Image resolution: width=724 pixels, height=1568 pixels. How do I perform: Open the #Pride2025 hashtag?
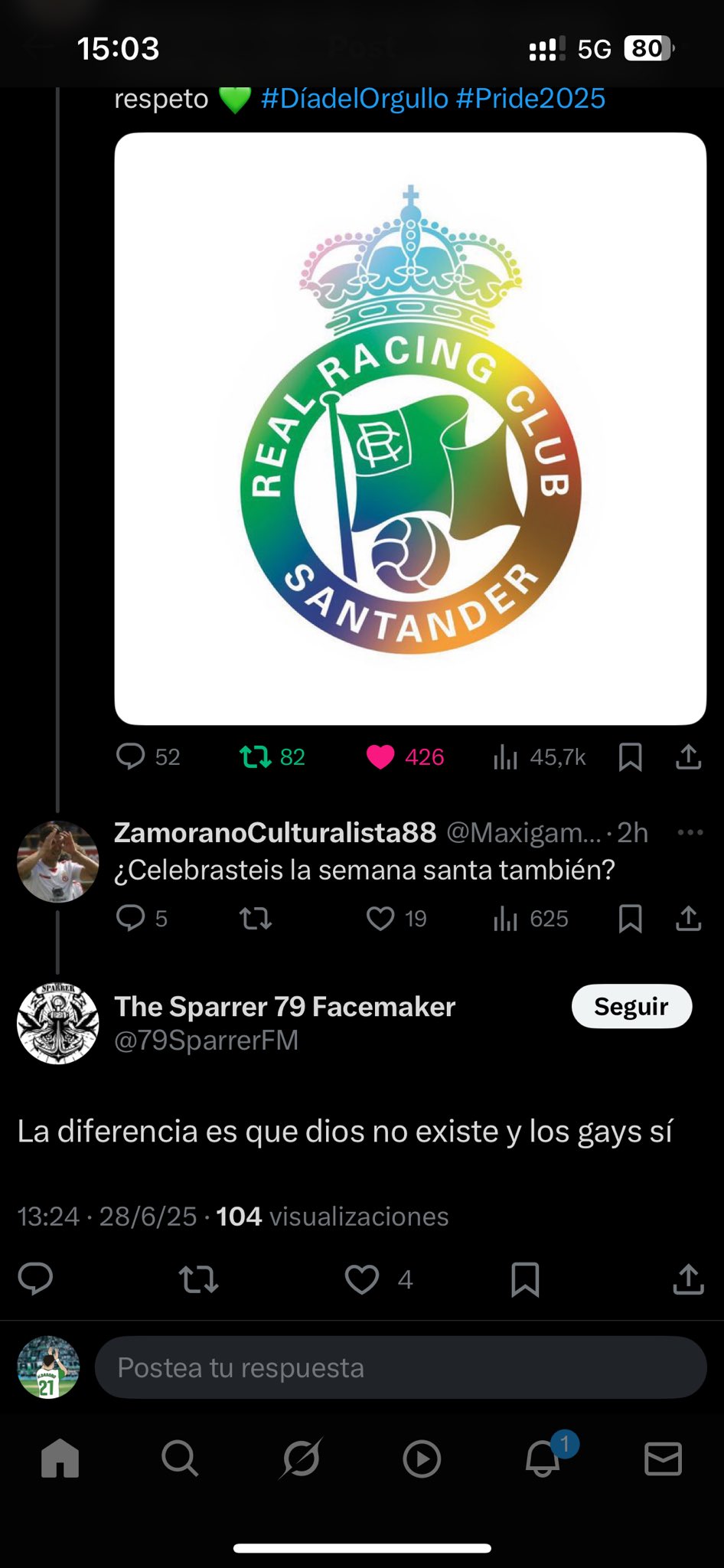tap(530, 99)
